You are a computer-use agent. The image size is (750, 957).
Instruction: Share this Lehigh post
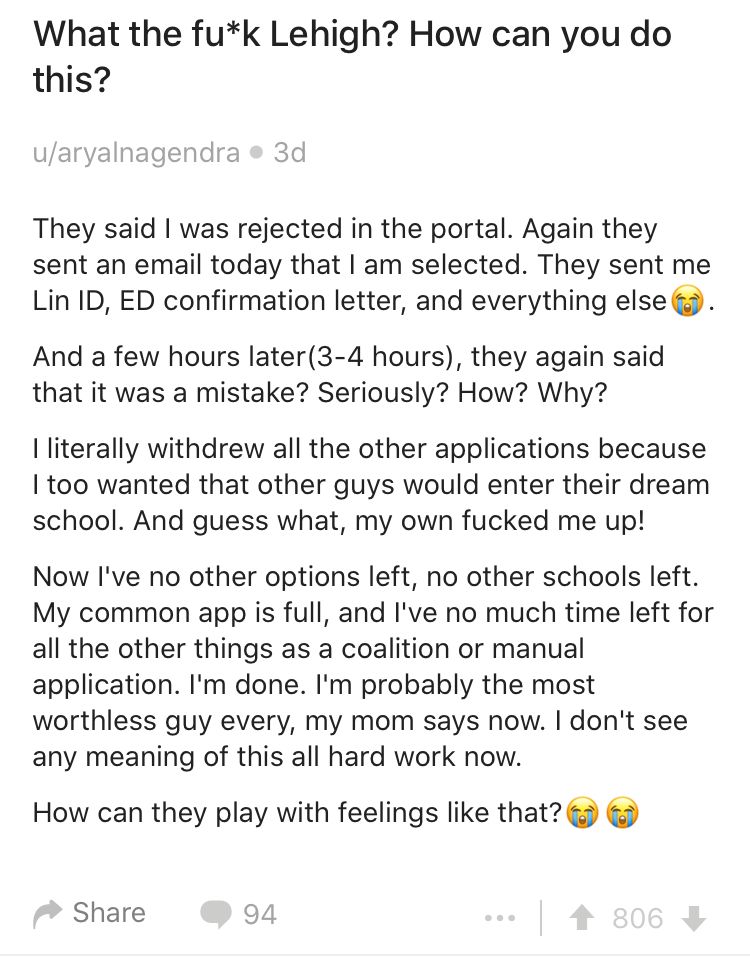click(90, 914)
